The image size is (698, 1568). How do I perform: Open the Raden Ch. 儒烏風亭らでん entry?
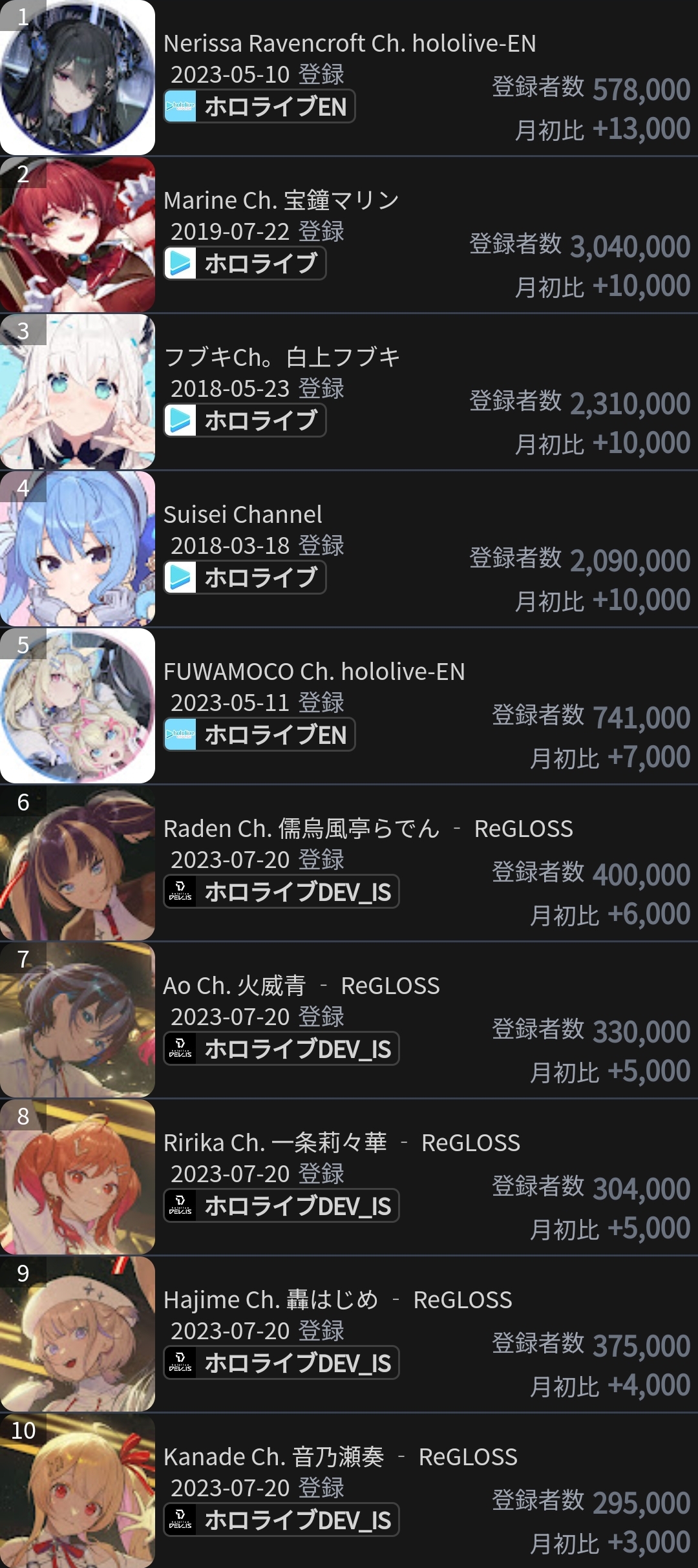click(349, 863)
